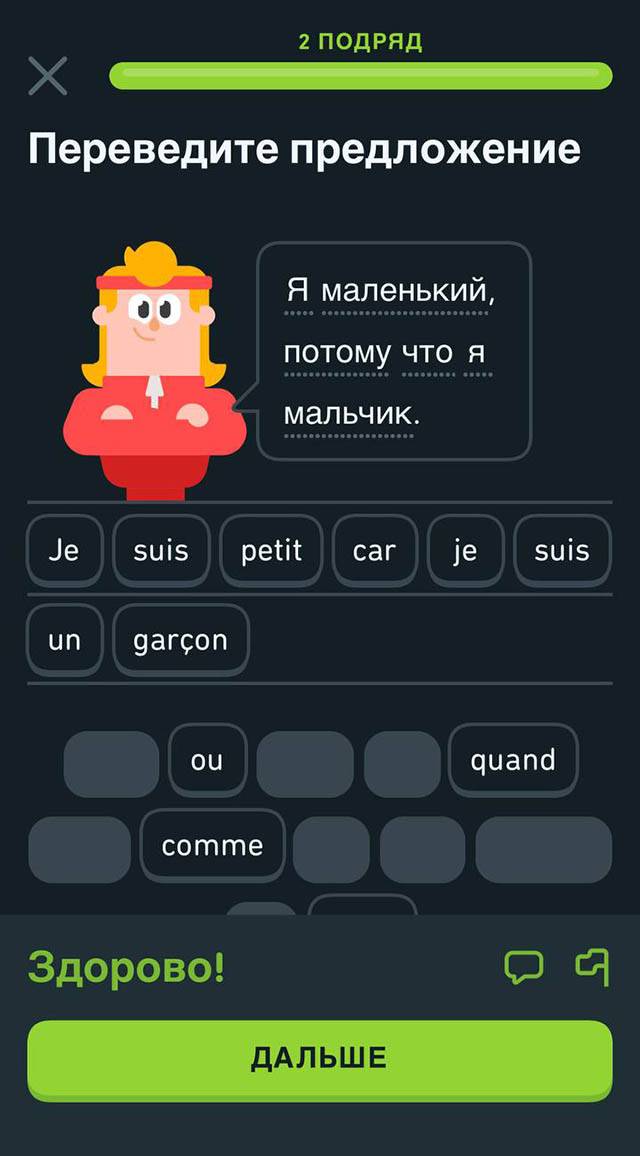This screenshot has width=640, height=1156.
Task: Select the word 'comme' from the bank
Action: tap(212, 846)
